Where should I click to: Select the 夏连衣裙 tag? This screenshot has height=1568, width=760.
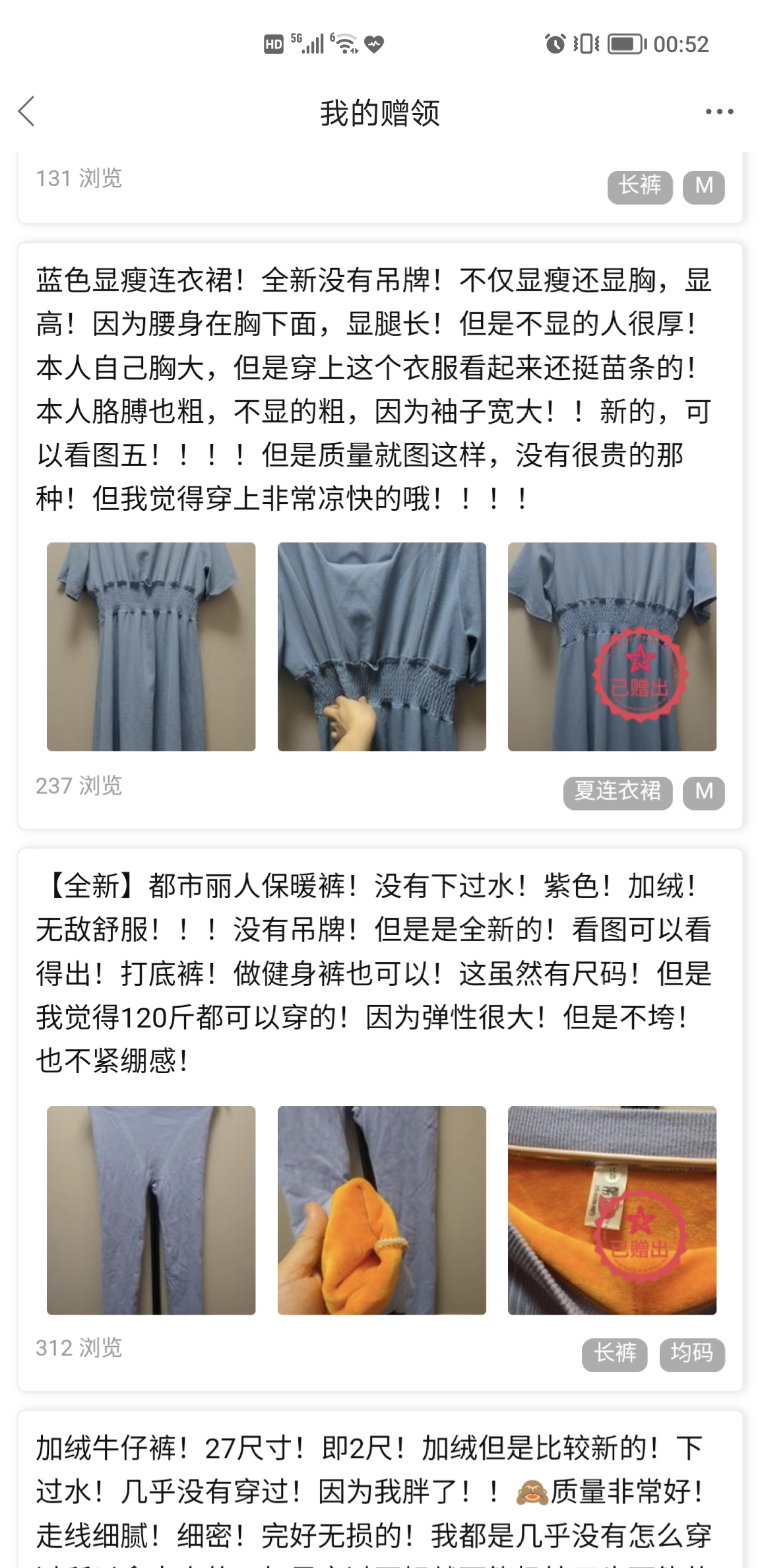pos(617,791)
